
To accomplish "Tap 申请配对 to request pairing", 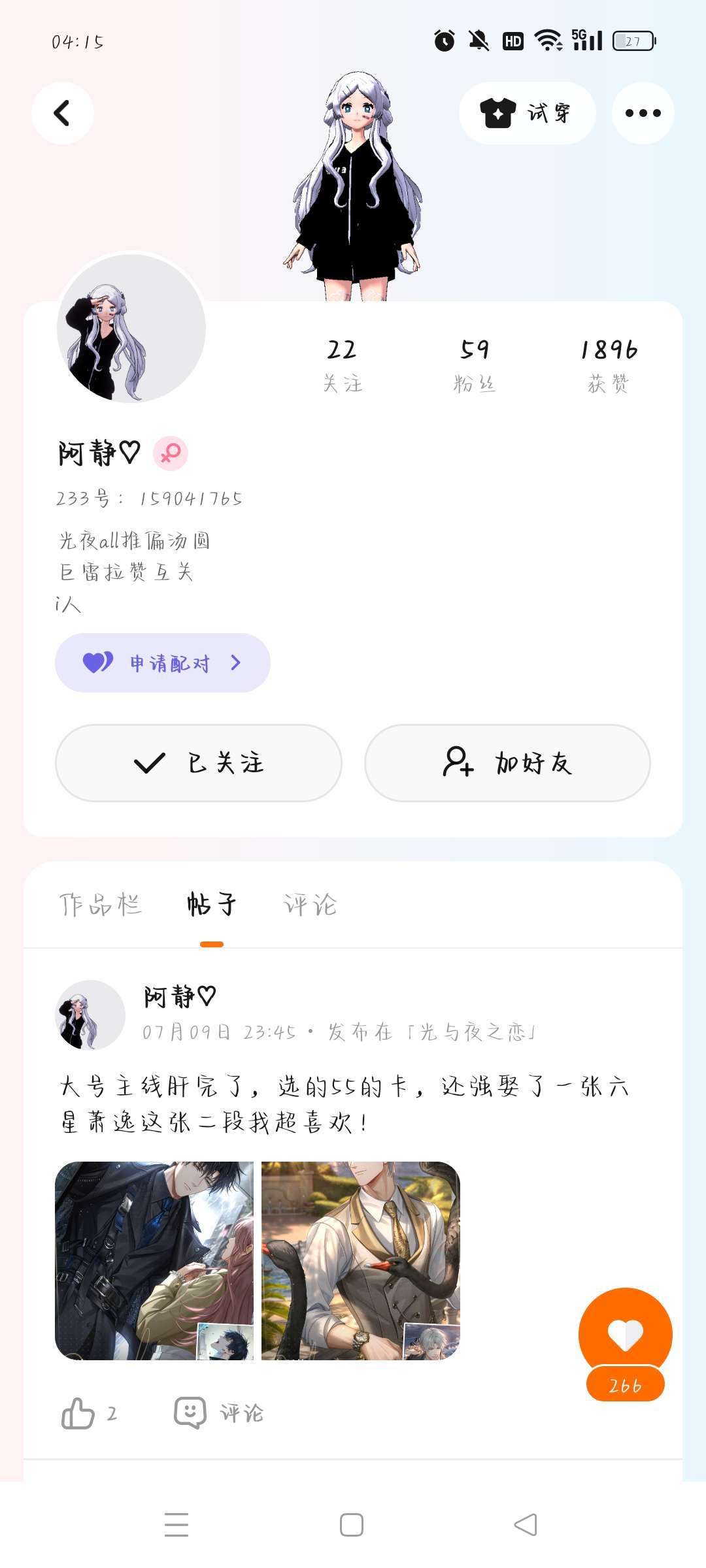I will (163, 663).
